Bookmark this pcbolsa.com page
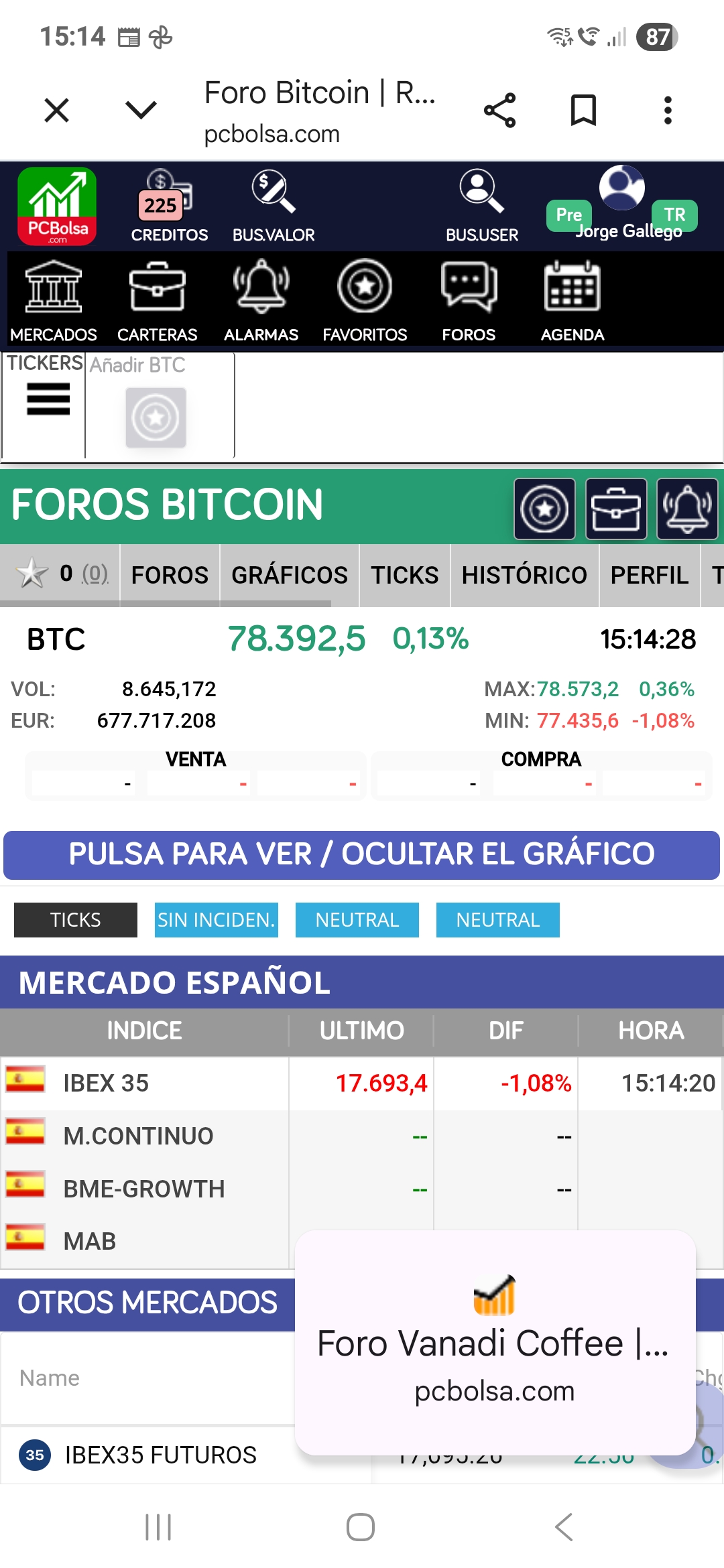The width and height of the screenshot is (724, 1568). pos(583,111)
